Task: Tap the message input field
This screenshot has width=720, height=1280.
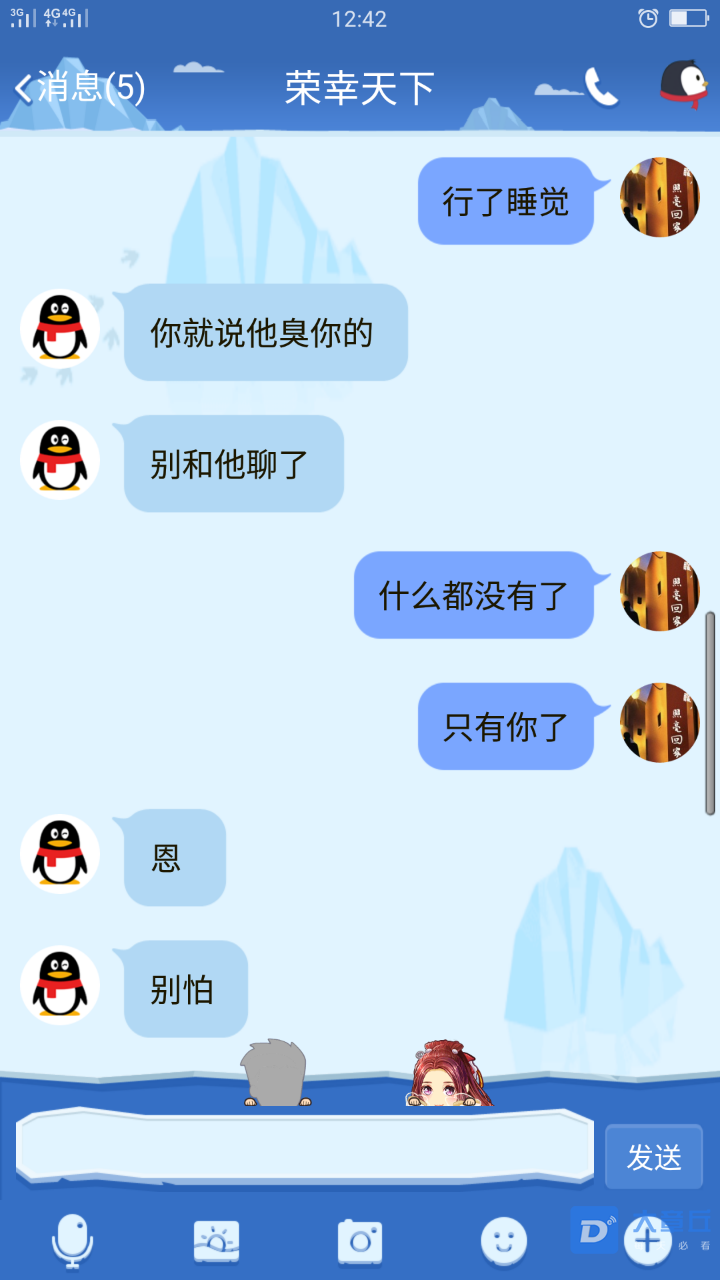Action: click(305, 1147)
